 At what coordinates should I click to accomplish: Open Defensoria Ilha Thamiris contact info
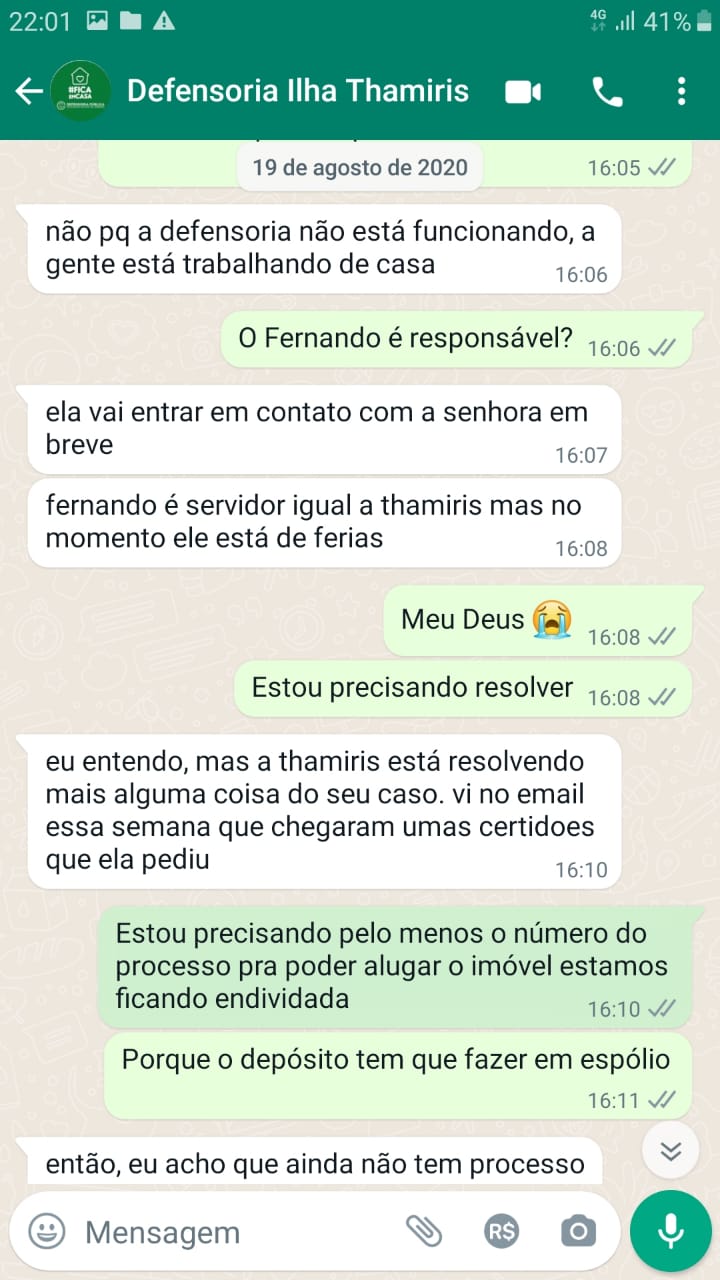click(297, 92)
